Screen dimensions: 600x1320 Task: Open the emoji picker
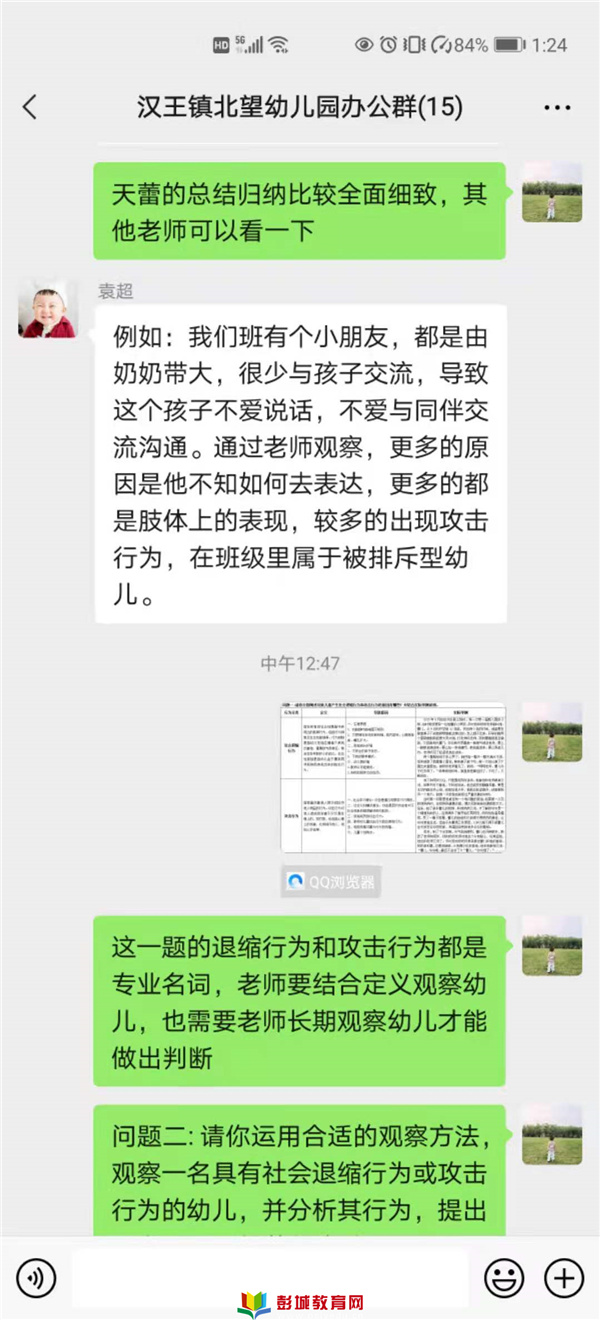(505, 1276)
